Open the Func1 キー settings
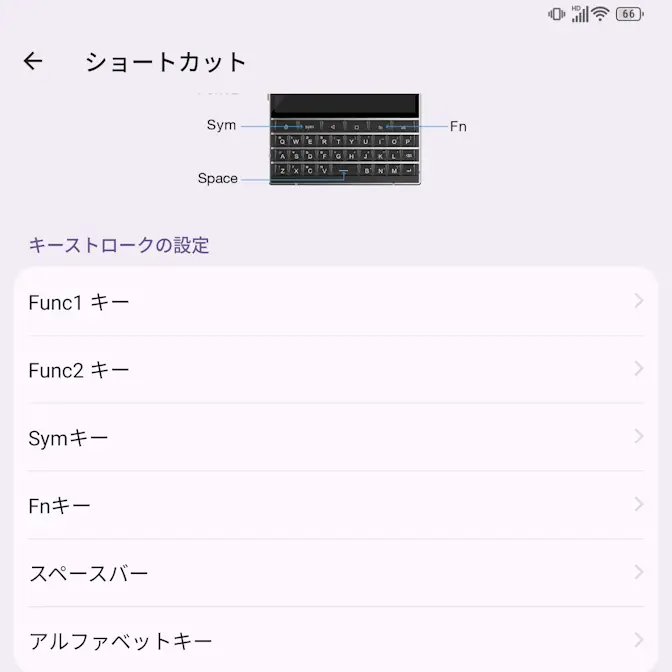672x672 pixels. tap(335, 302)
